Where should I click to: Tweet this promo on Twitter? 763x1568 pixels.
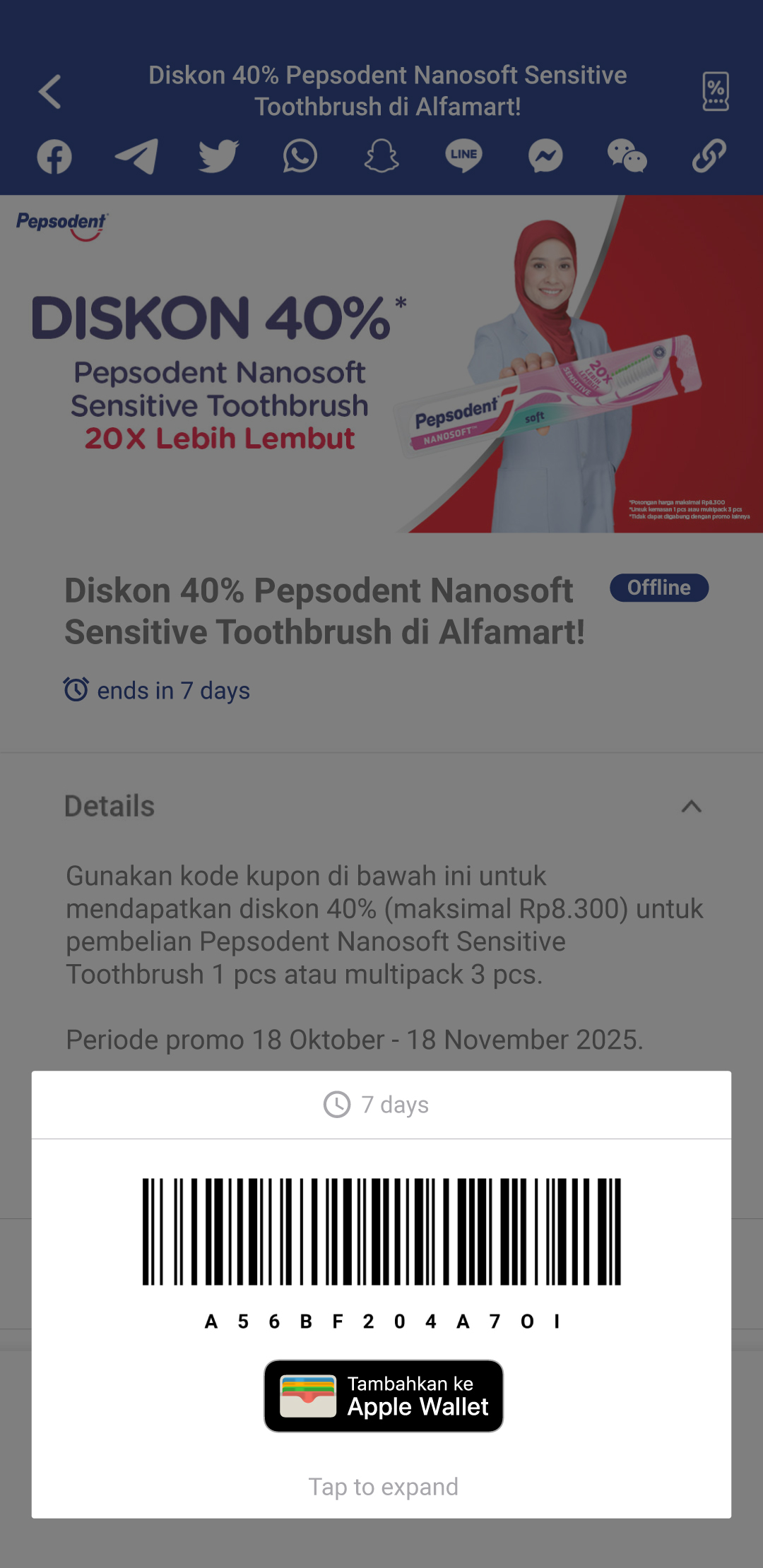(x=218, y=156)
